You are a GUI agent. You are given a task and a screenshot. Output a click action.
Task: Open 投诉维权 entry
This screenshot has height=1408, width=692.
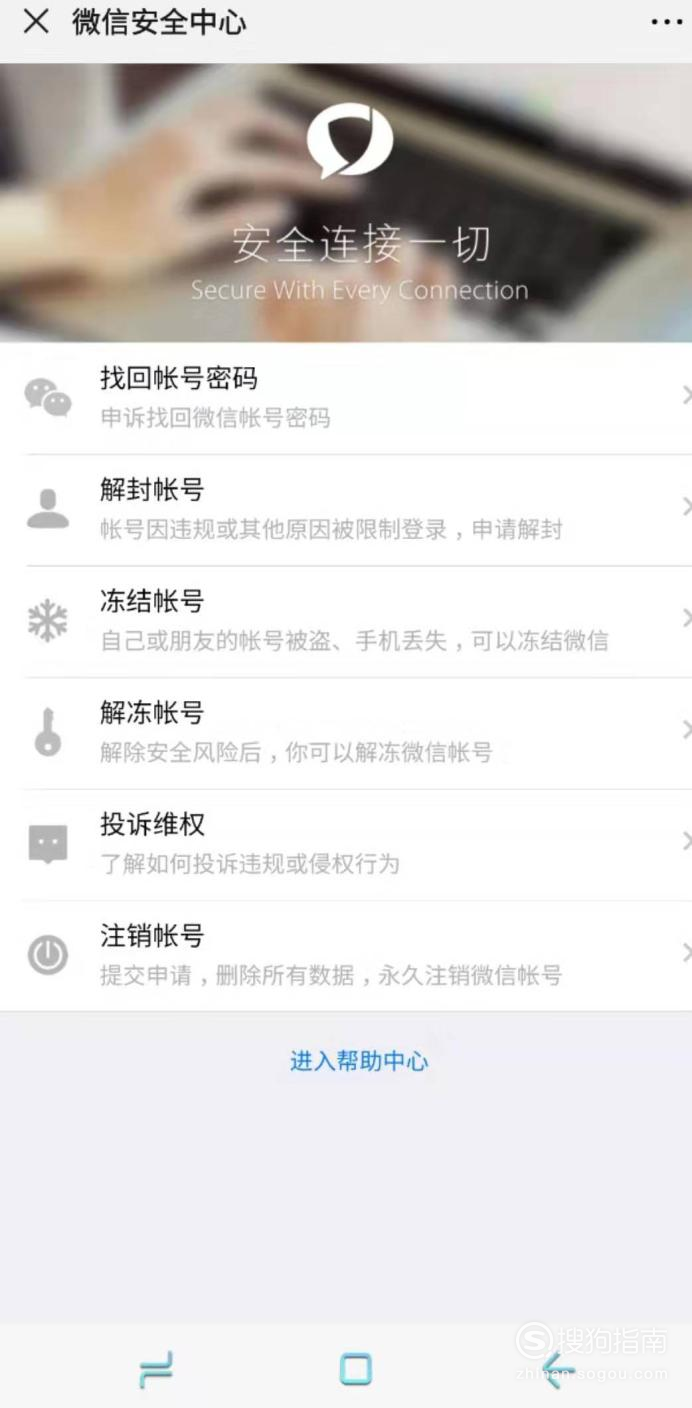coord(346,843)
